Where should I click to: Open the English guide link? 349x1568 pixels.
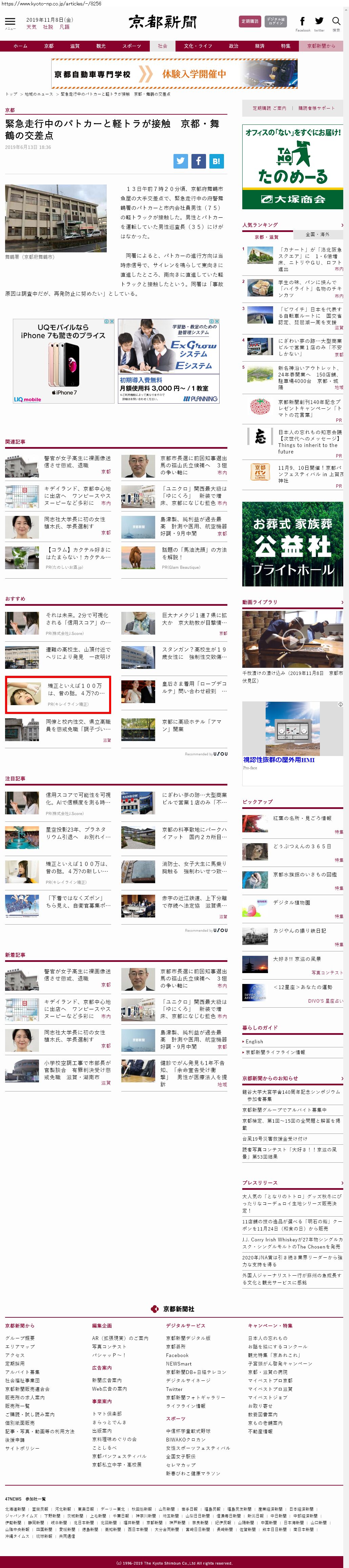[254, 1042]
